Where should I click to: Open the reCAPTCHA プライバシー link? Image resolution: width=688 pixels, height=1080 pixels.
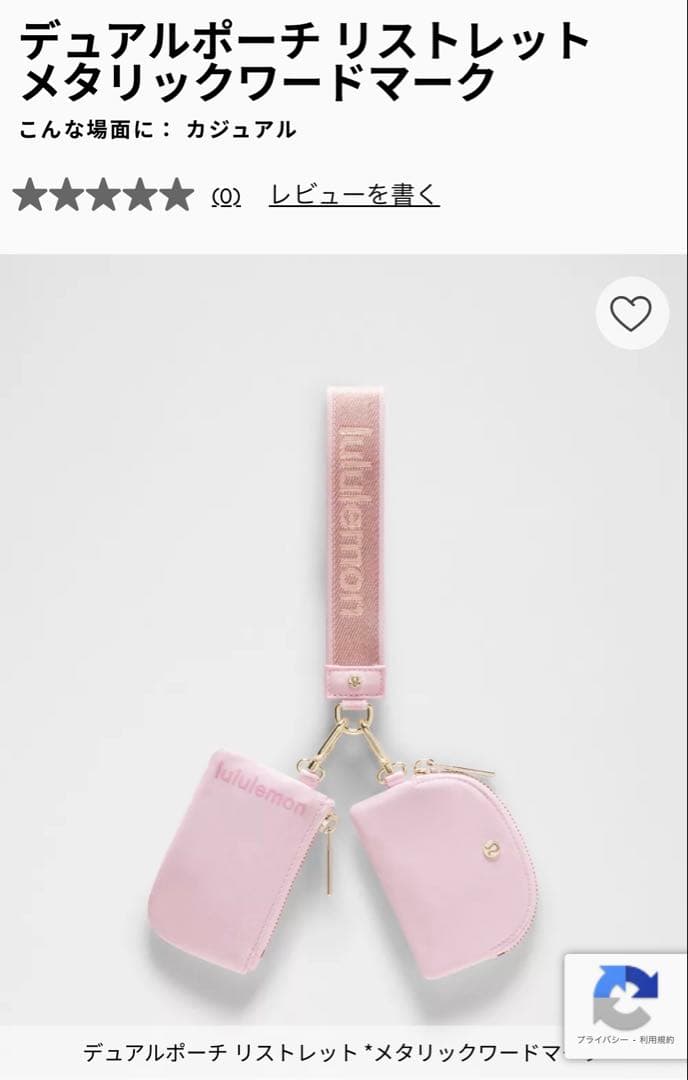click(599, 1040)
